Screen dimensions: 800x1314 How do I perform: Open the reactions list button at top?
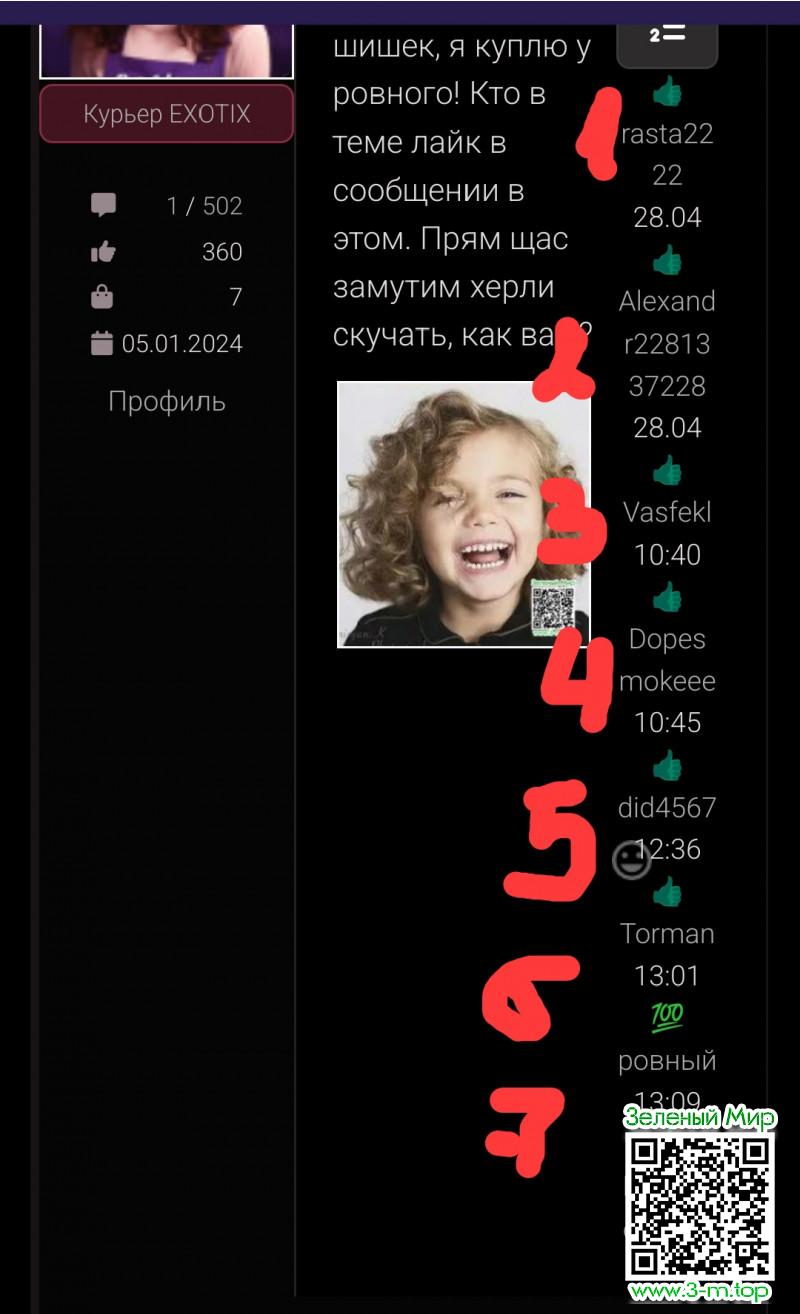(666, 36)
